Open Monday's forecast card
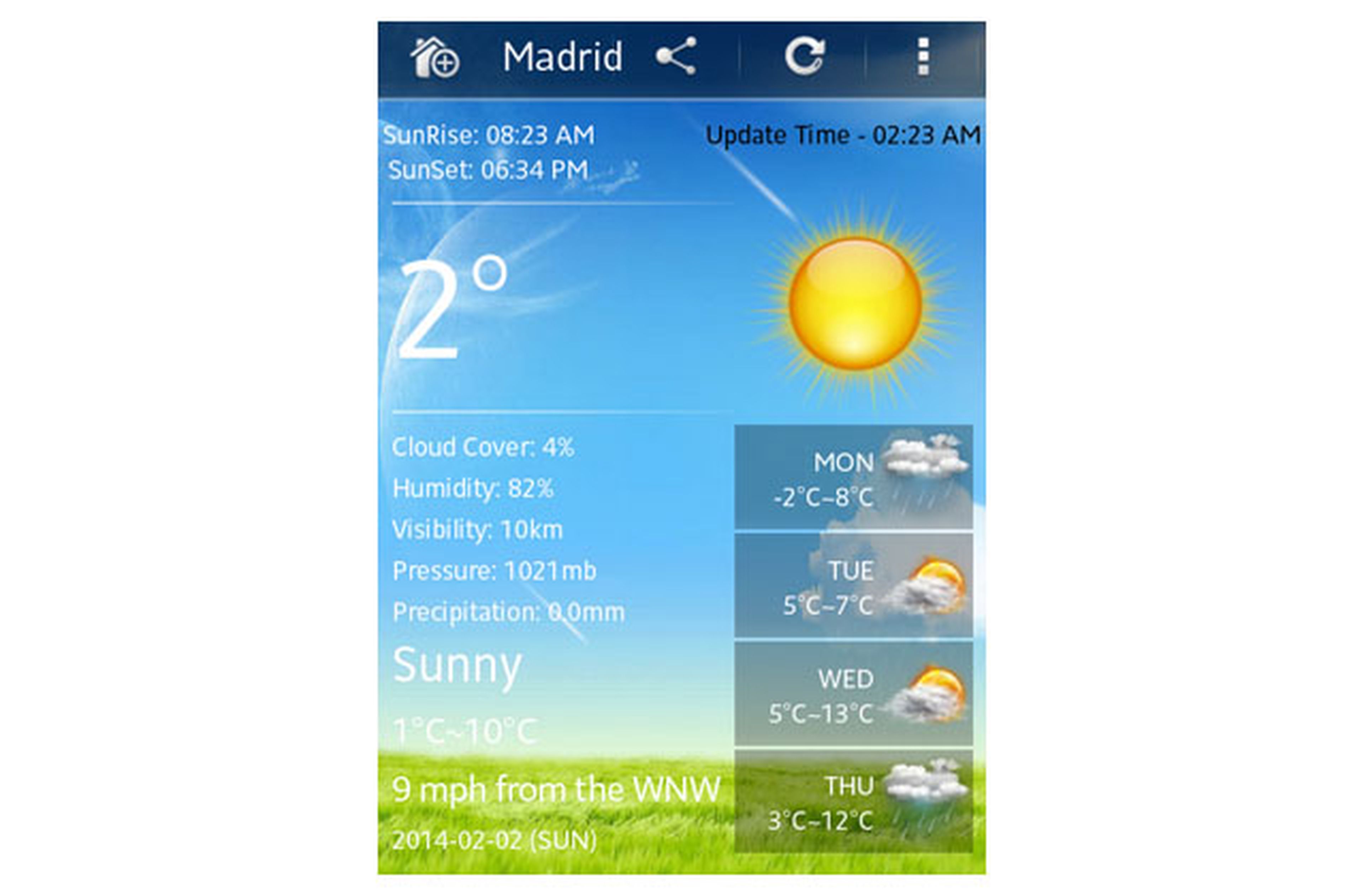The image size is (1366, 896). 853,477
